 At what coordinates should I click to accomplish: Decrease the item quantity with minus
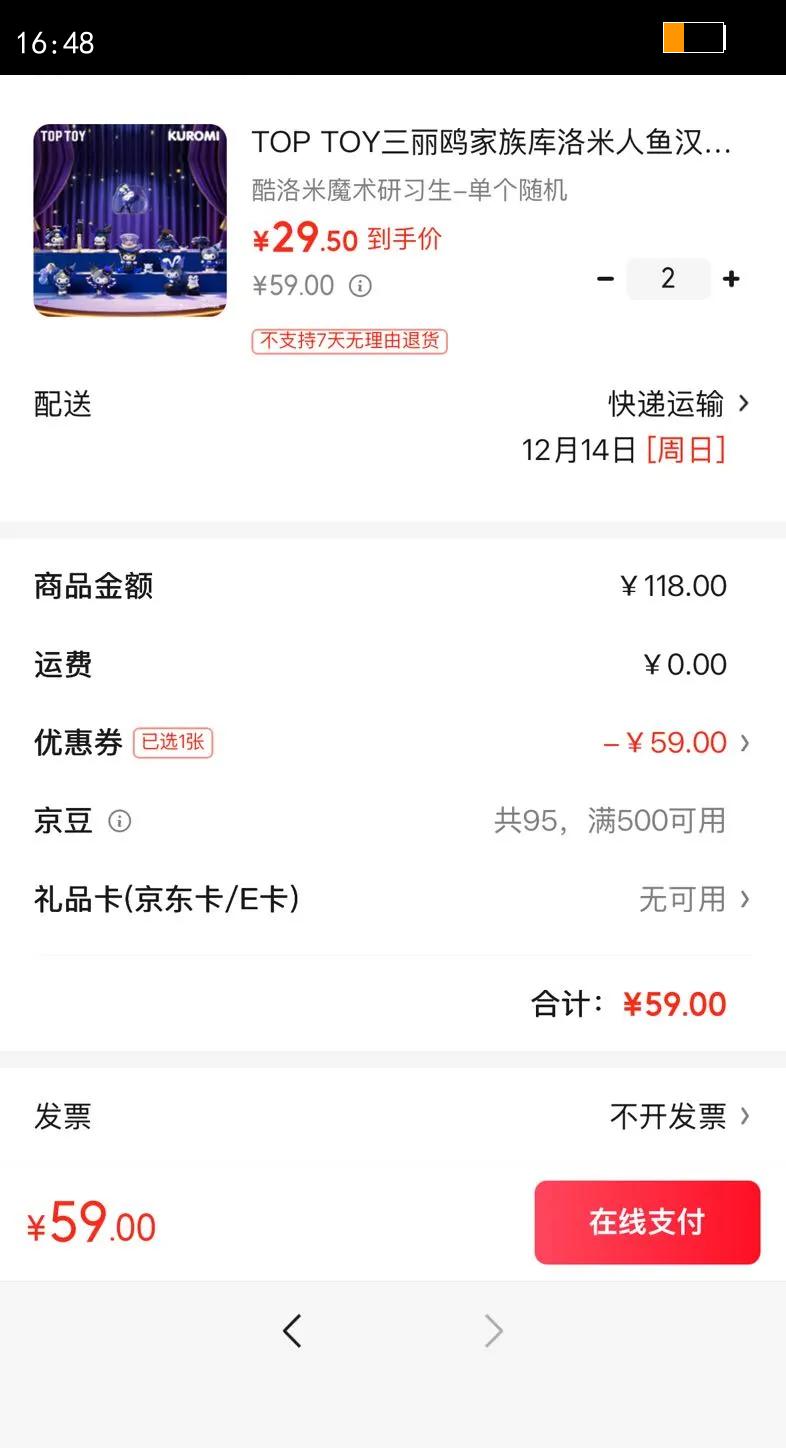605,279
